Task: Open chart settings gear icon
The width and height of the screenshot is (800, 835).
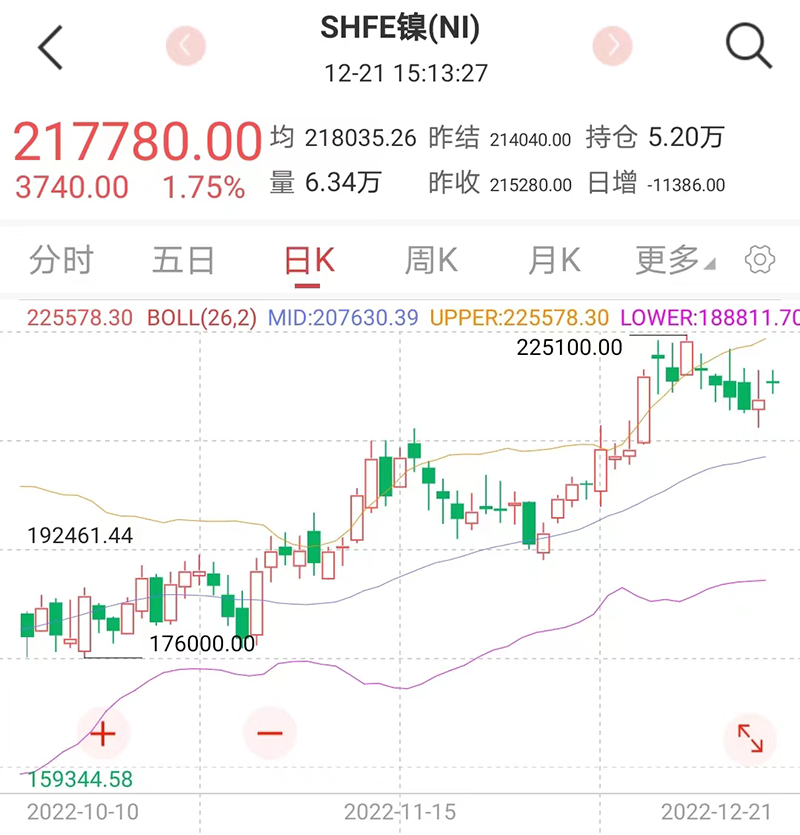Action: [760, 260]
